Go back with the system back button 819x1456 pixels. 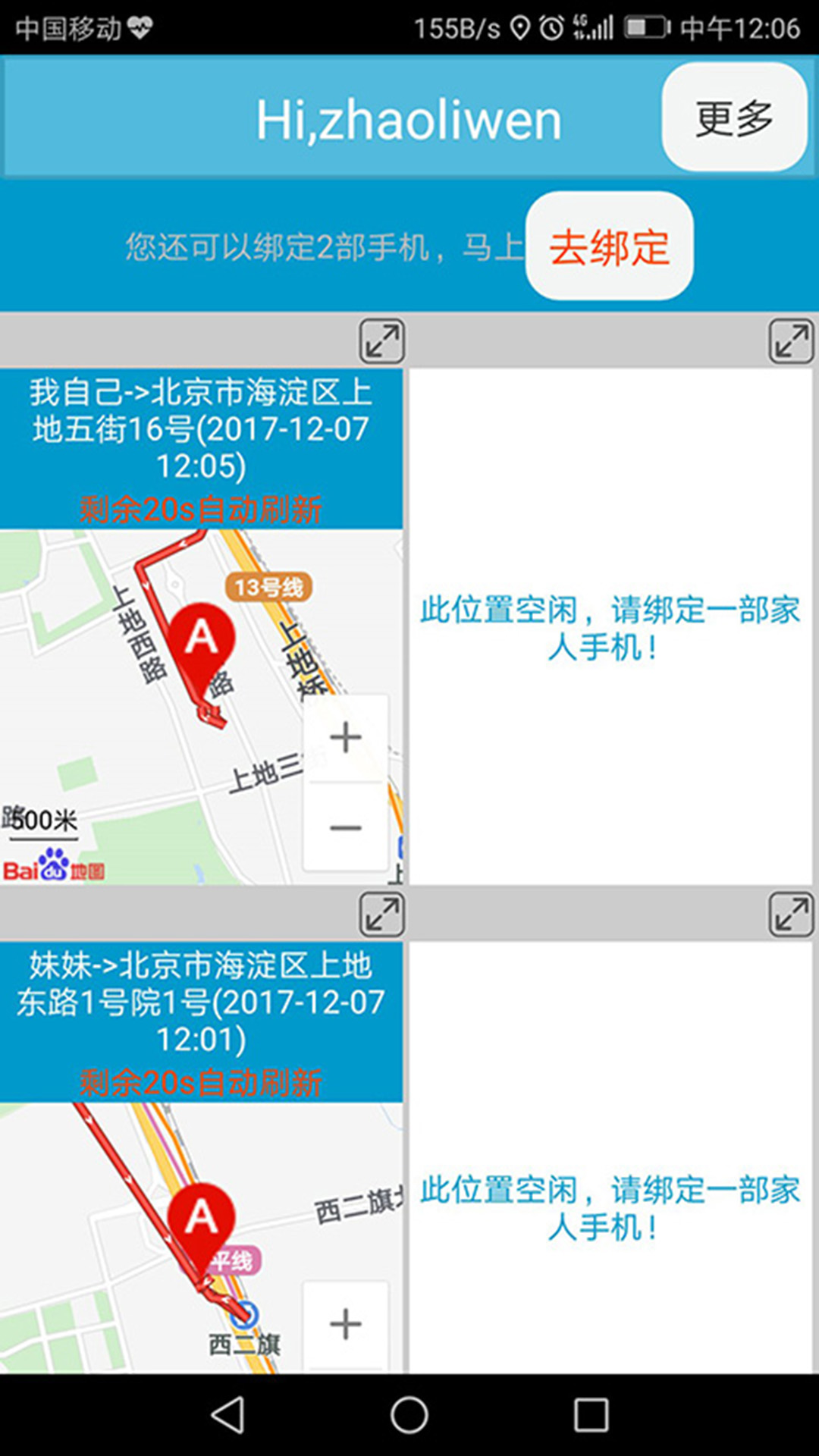[227, 1415]
